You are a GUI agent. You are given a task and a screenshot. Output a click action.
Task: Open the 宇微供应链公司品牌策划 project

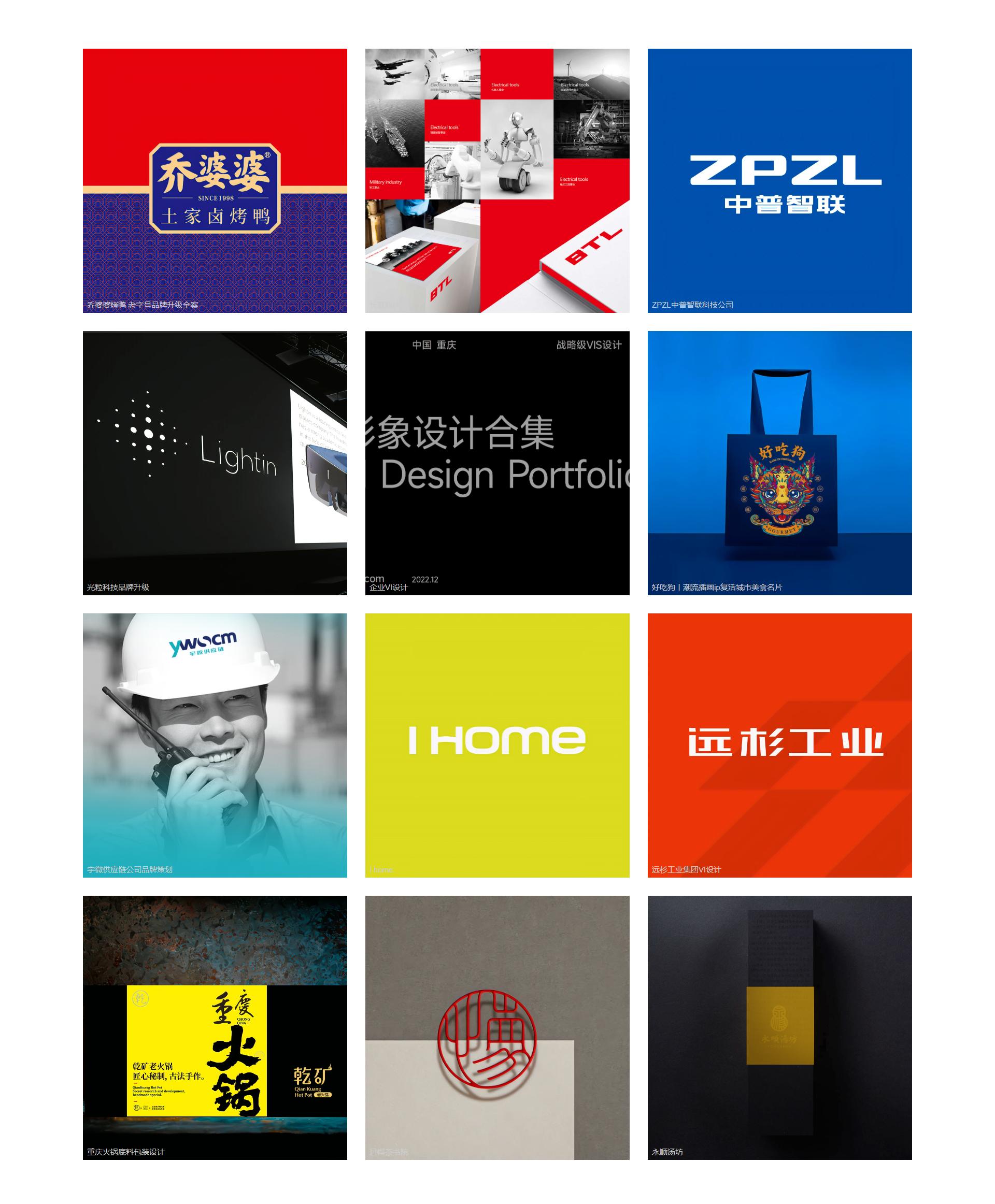click(215, 745)
